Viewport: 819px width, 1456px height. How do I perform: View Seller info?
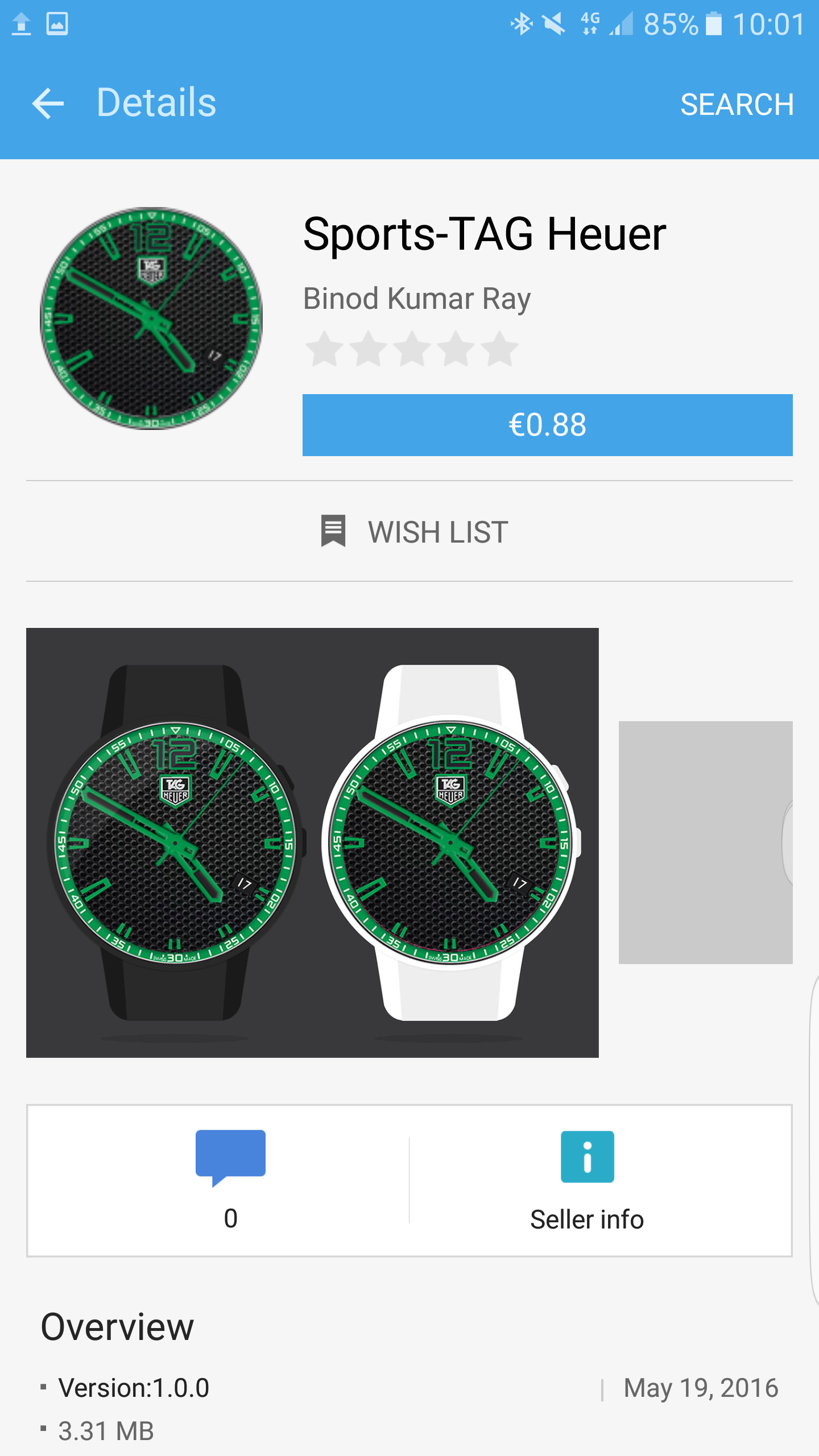(587, 1181)
